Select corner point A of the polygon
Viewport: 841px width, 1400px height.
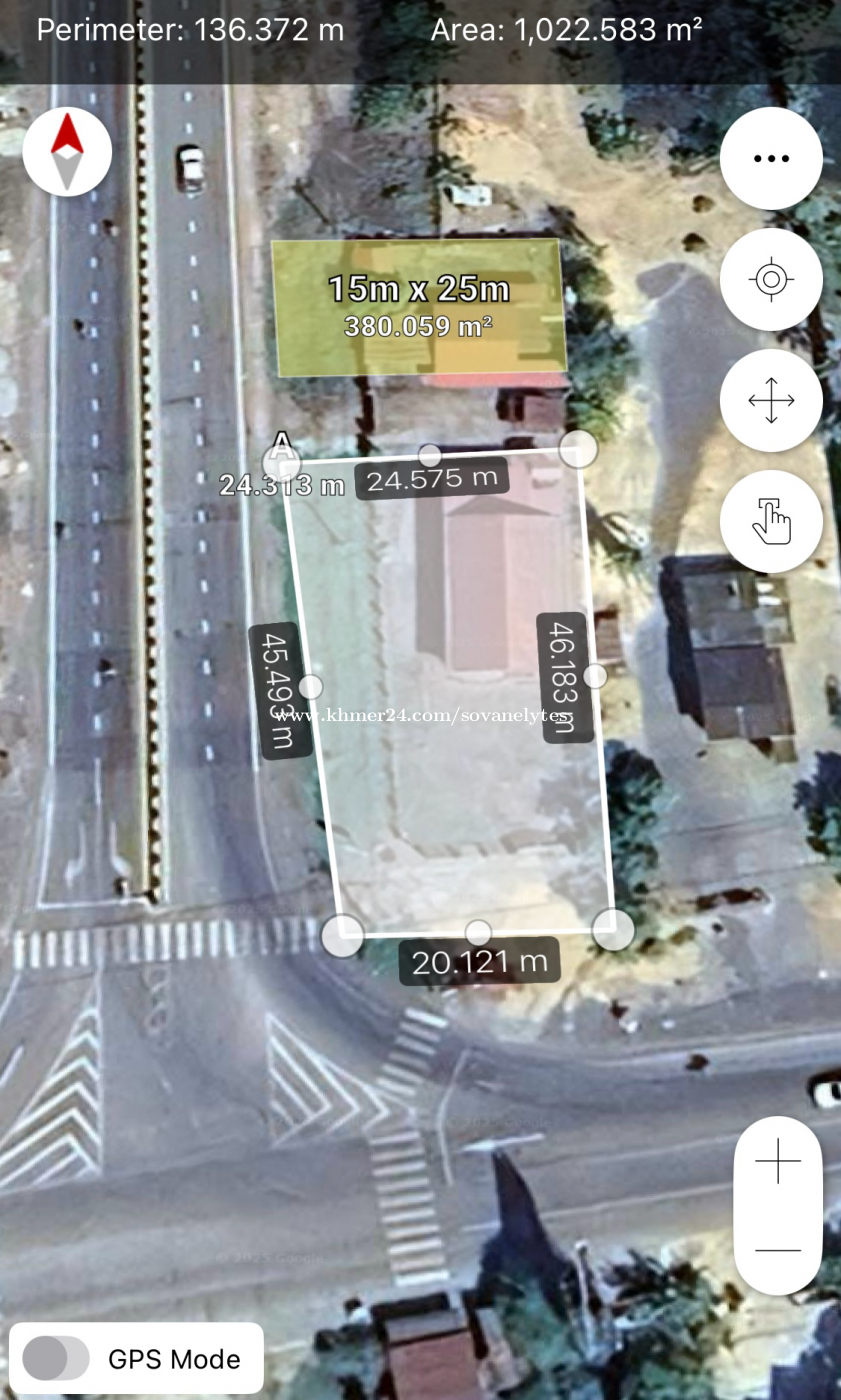point(282,462)
